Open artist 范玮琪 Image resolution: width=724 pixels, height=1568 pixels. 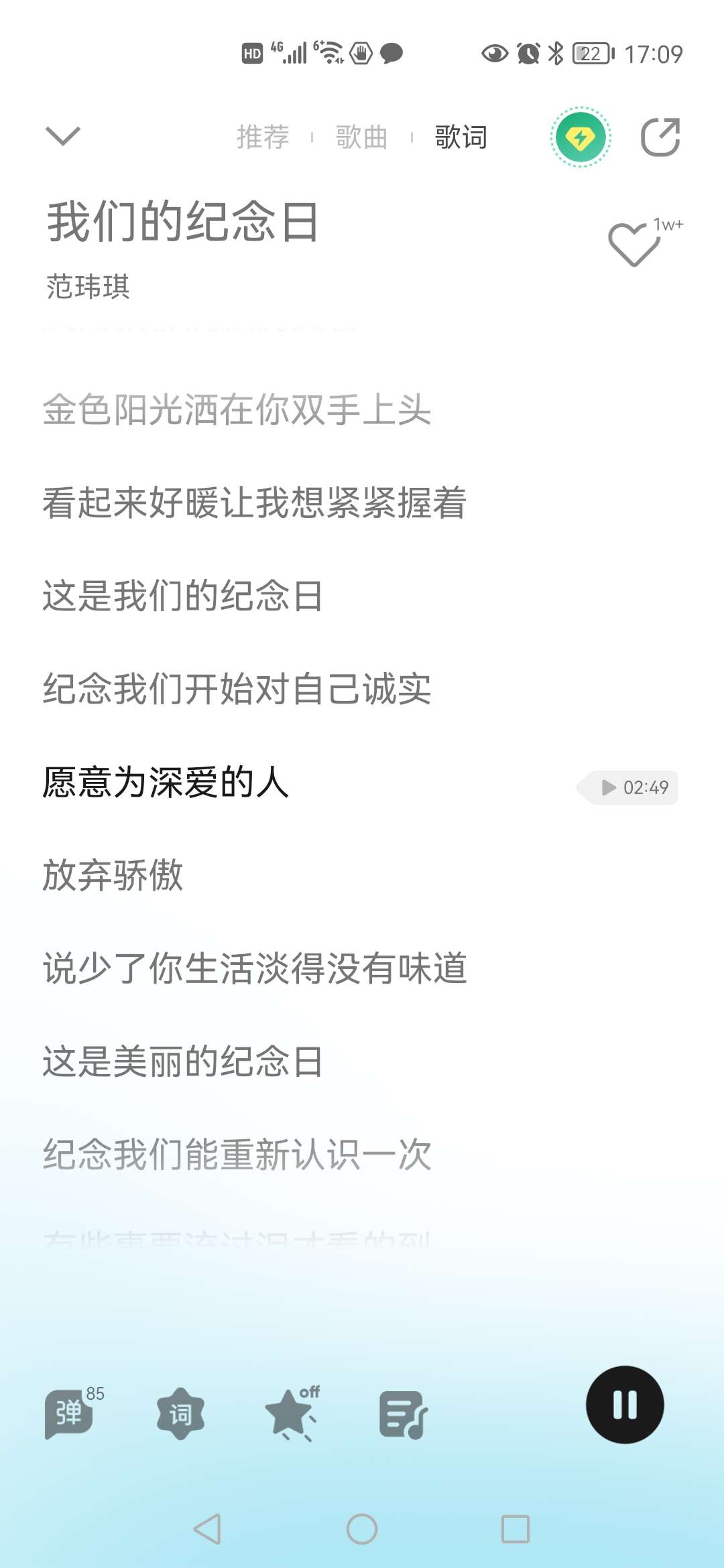(x=88, y=287)
